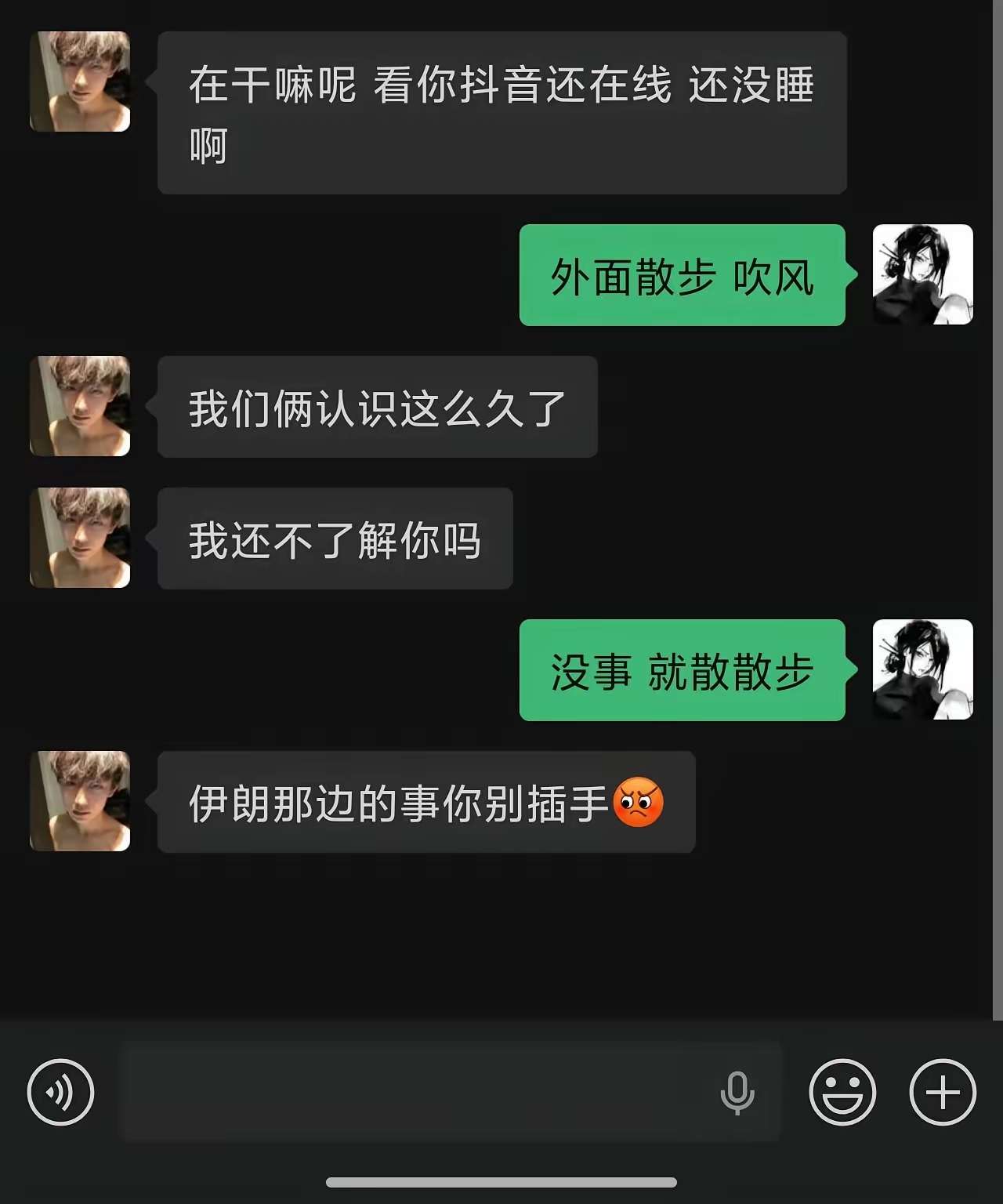Open my avatar beside 外面散步 吹风
This screenshot has height=1204, width=1003.
tap(922, 274)
